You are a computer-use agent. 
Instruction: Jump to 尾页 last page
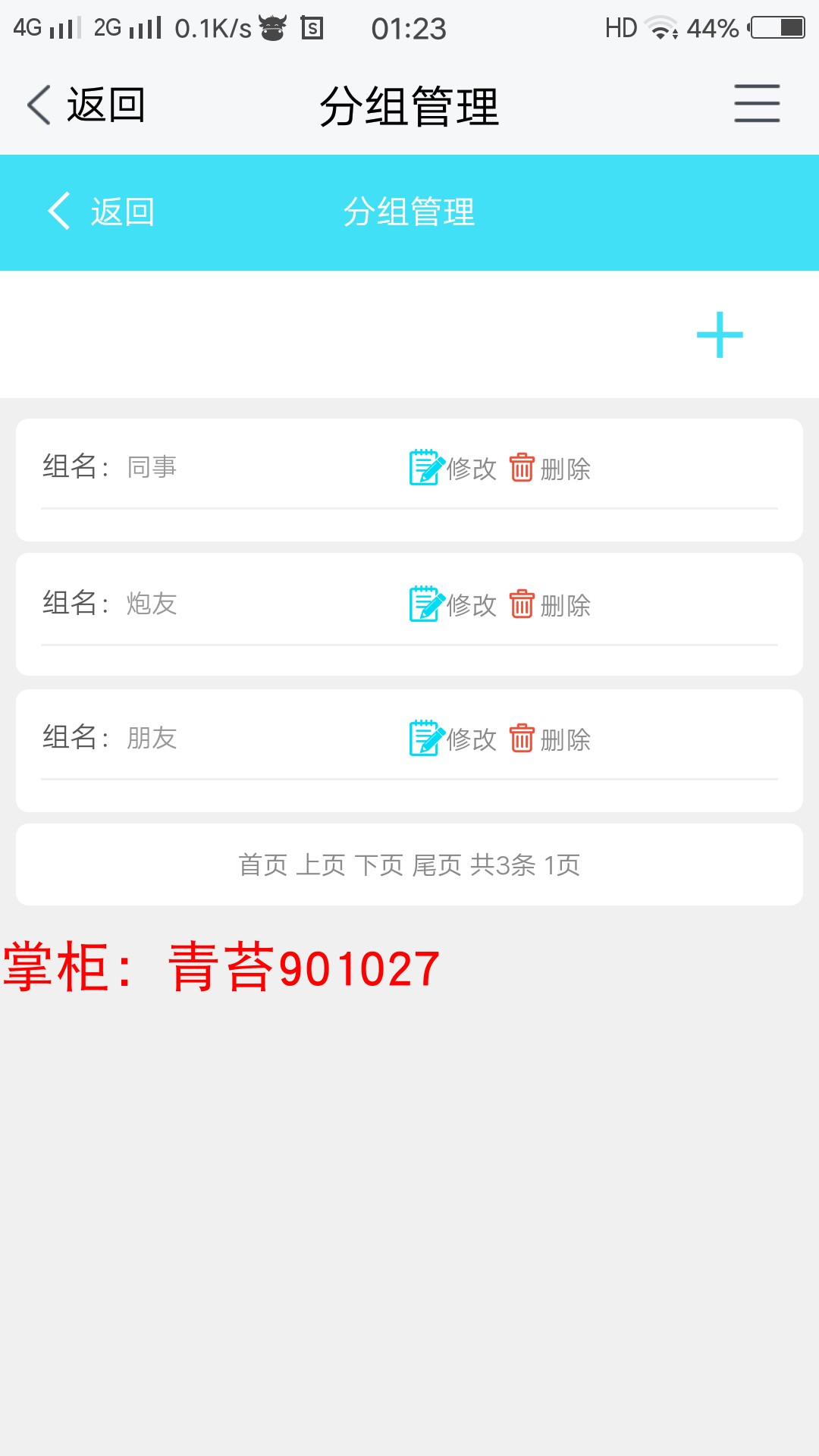pos(437,864)
